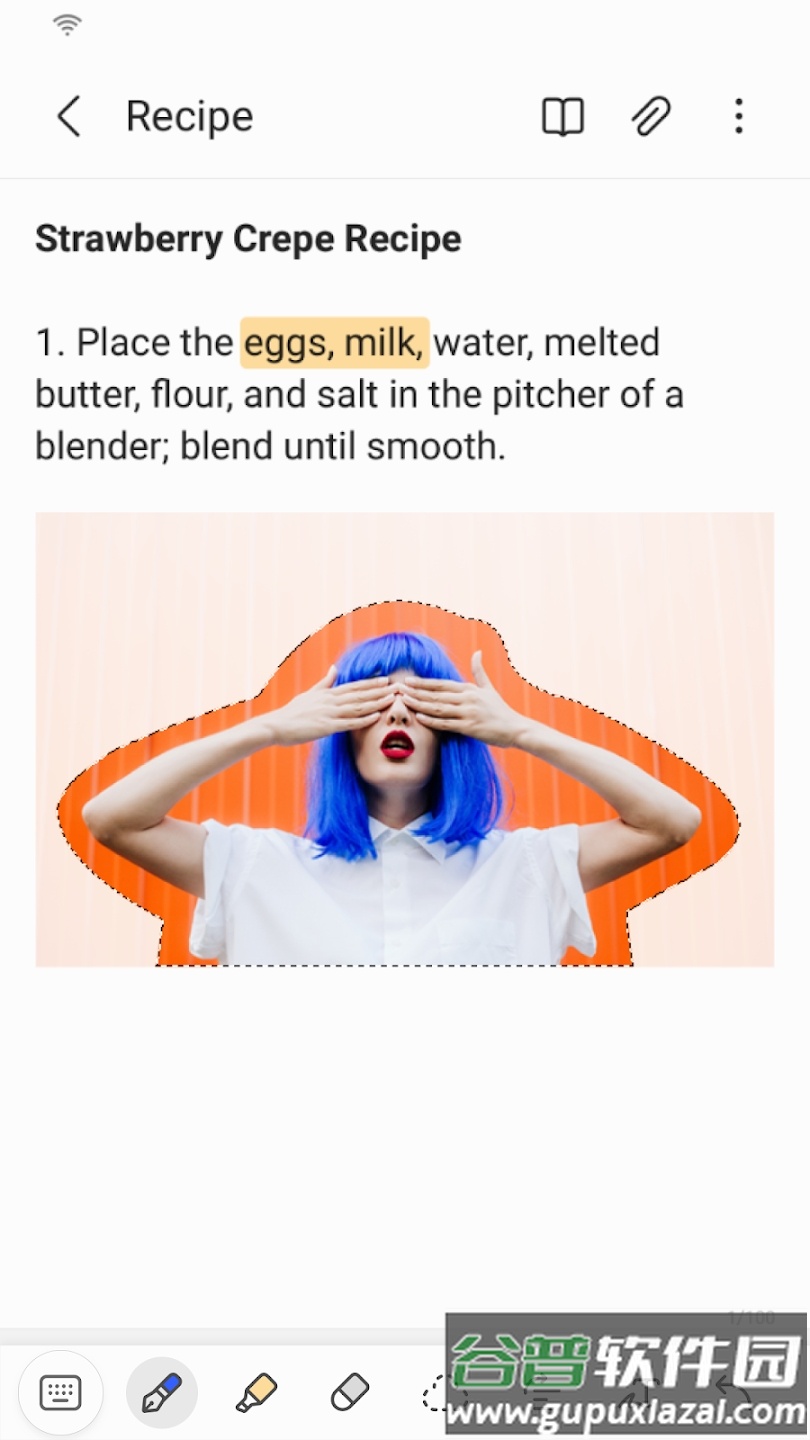Open the three-dot overflow menu
This screenshot has width=810, height=1440.
738,117
